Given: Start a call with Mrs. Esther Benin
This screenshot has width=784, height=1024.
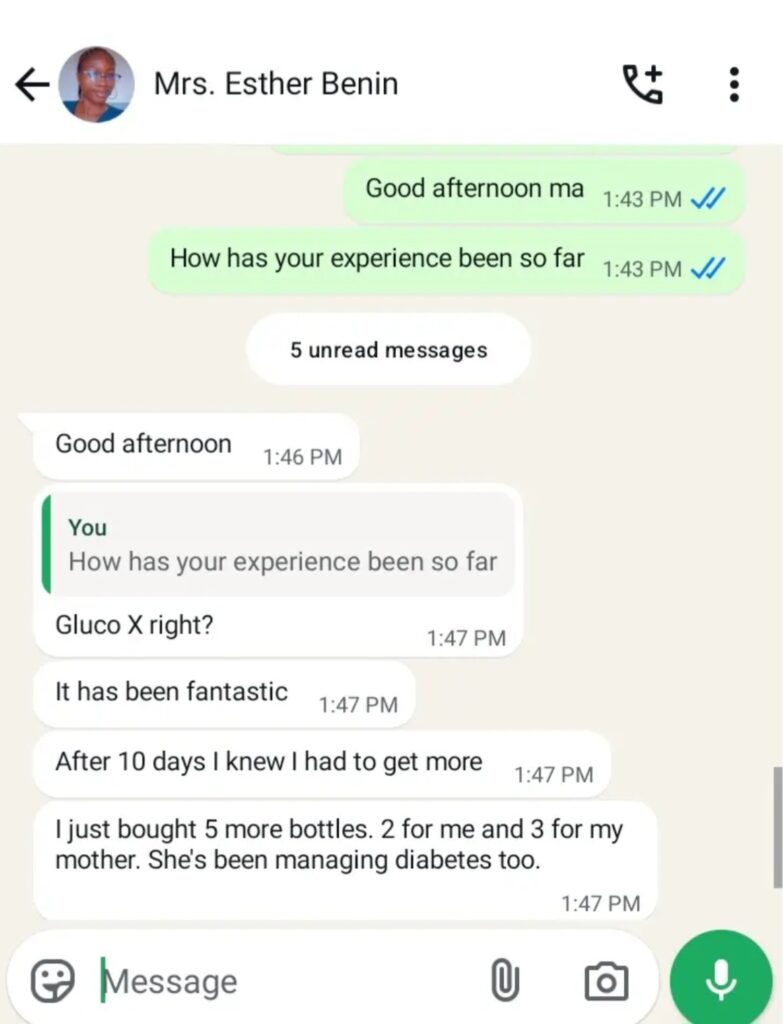Looking at the screenshot, I should pos(643,85).
